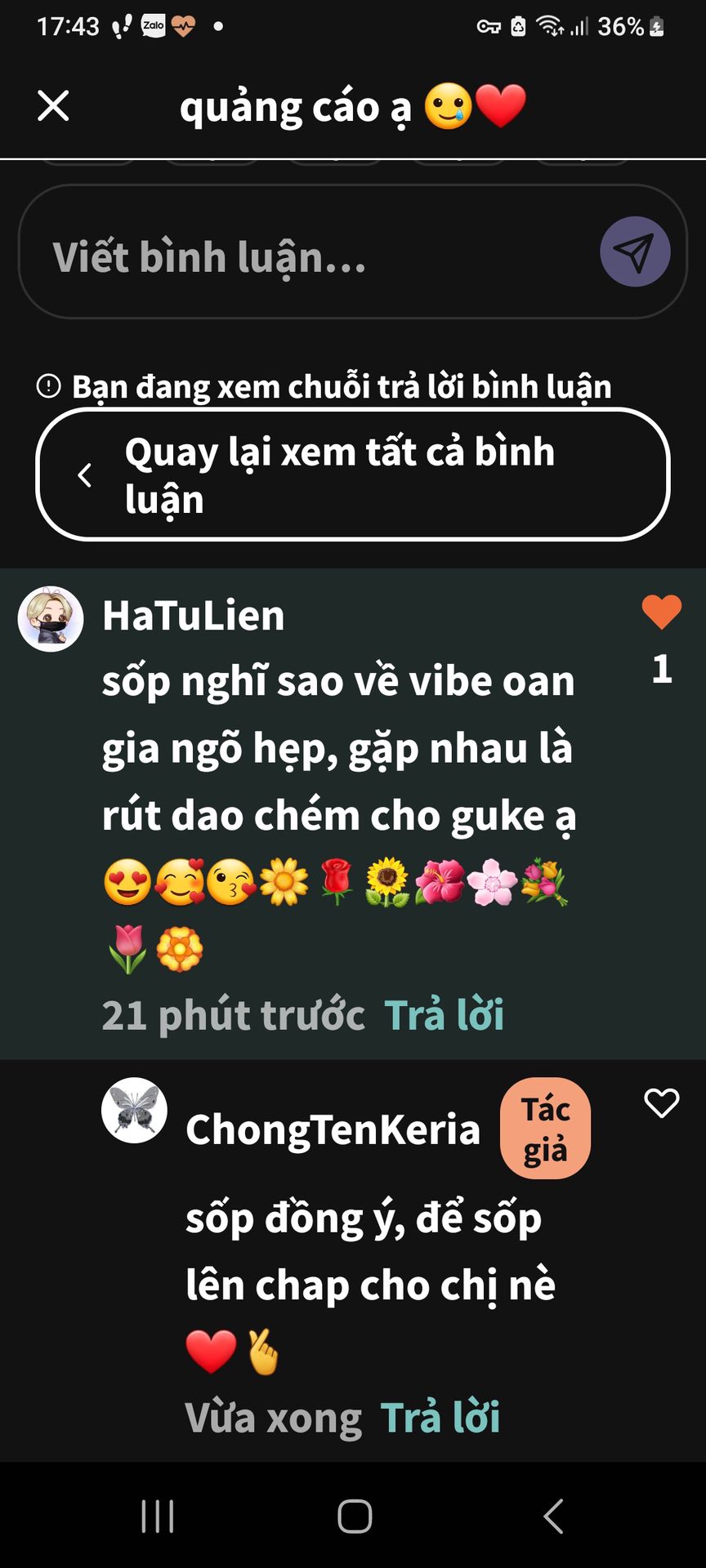Viewport: 706px width, 1568px height.
Task: Reply to HaTuLien's comment via Trả lời
Action: [444, 1014]
